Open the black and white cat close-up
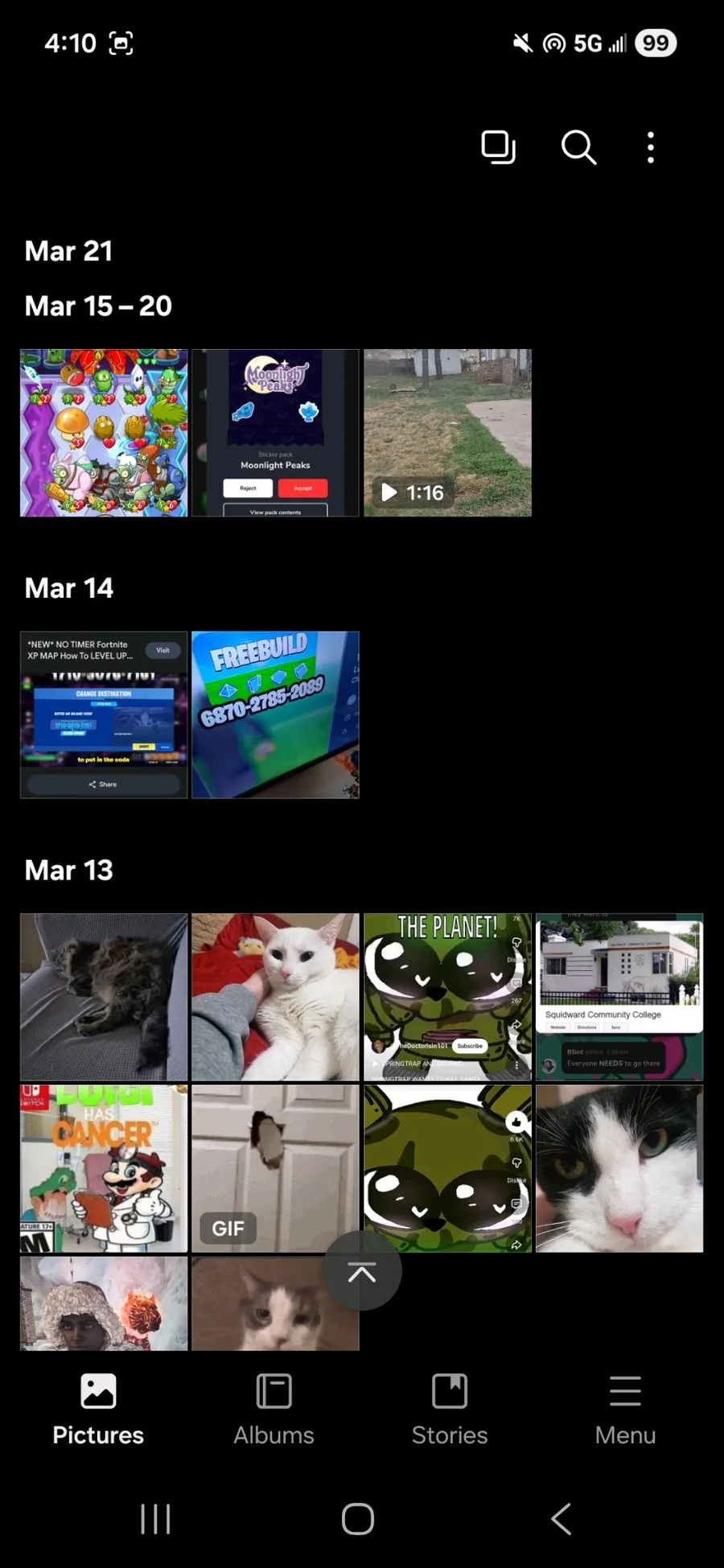724x1568 pixels. (x=619, y=1168)
